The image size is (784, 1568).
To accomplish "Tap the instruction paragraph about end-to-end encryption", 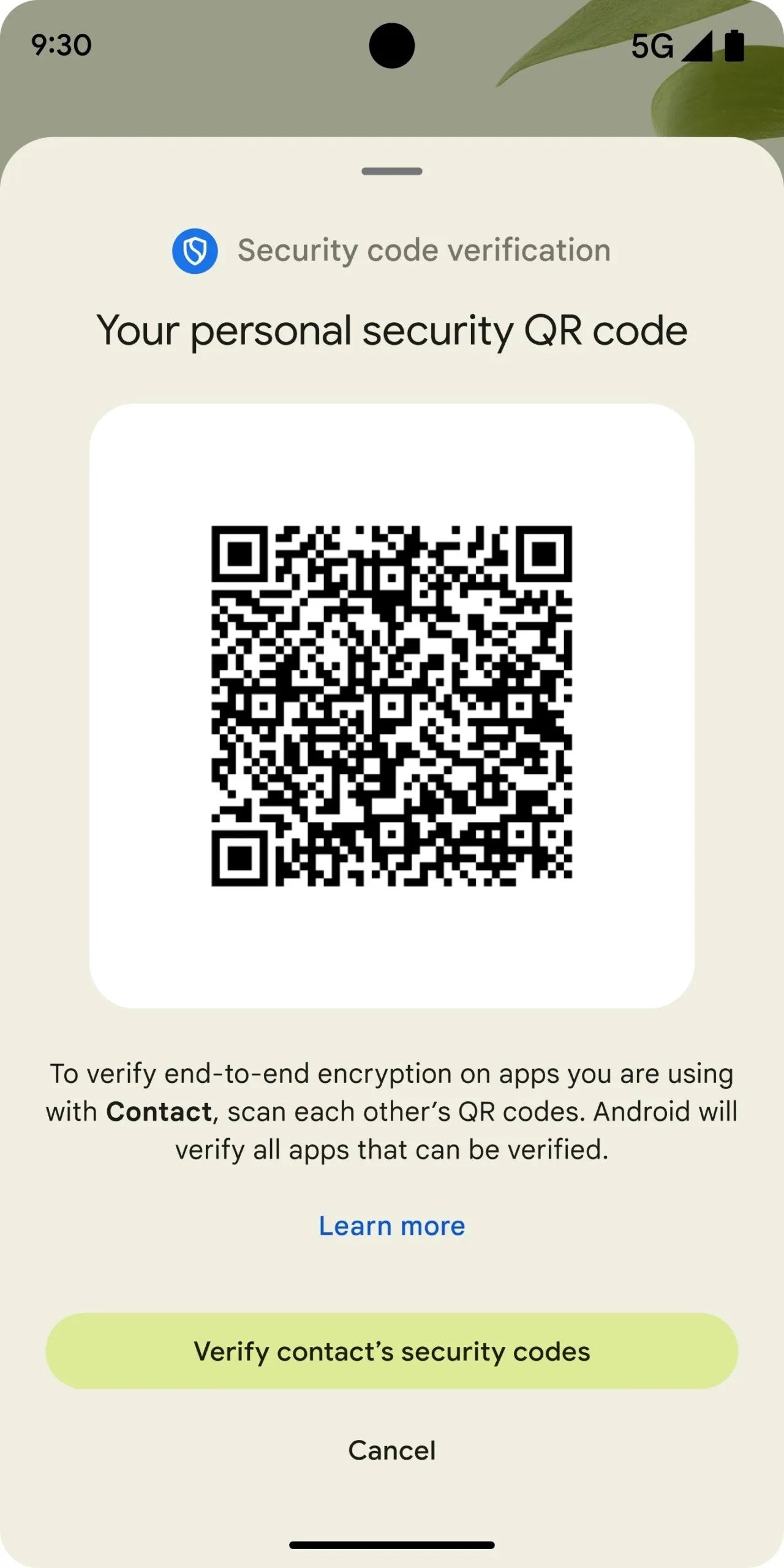I will click(392, 1112).
